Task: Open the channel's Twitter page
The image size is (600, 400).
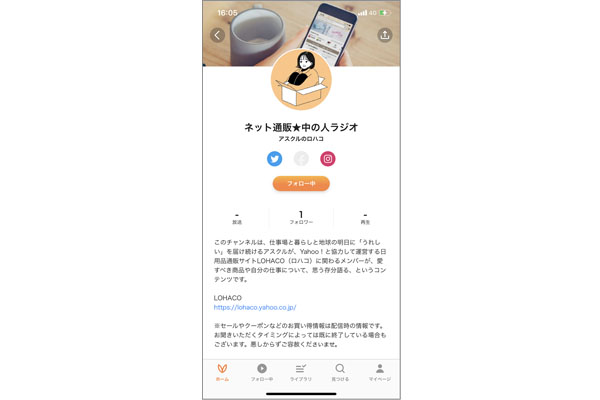Action: tap(274, 159)
